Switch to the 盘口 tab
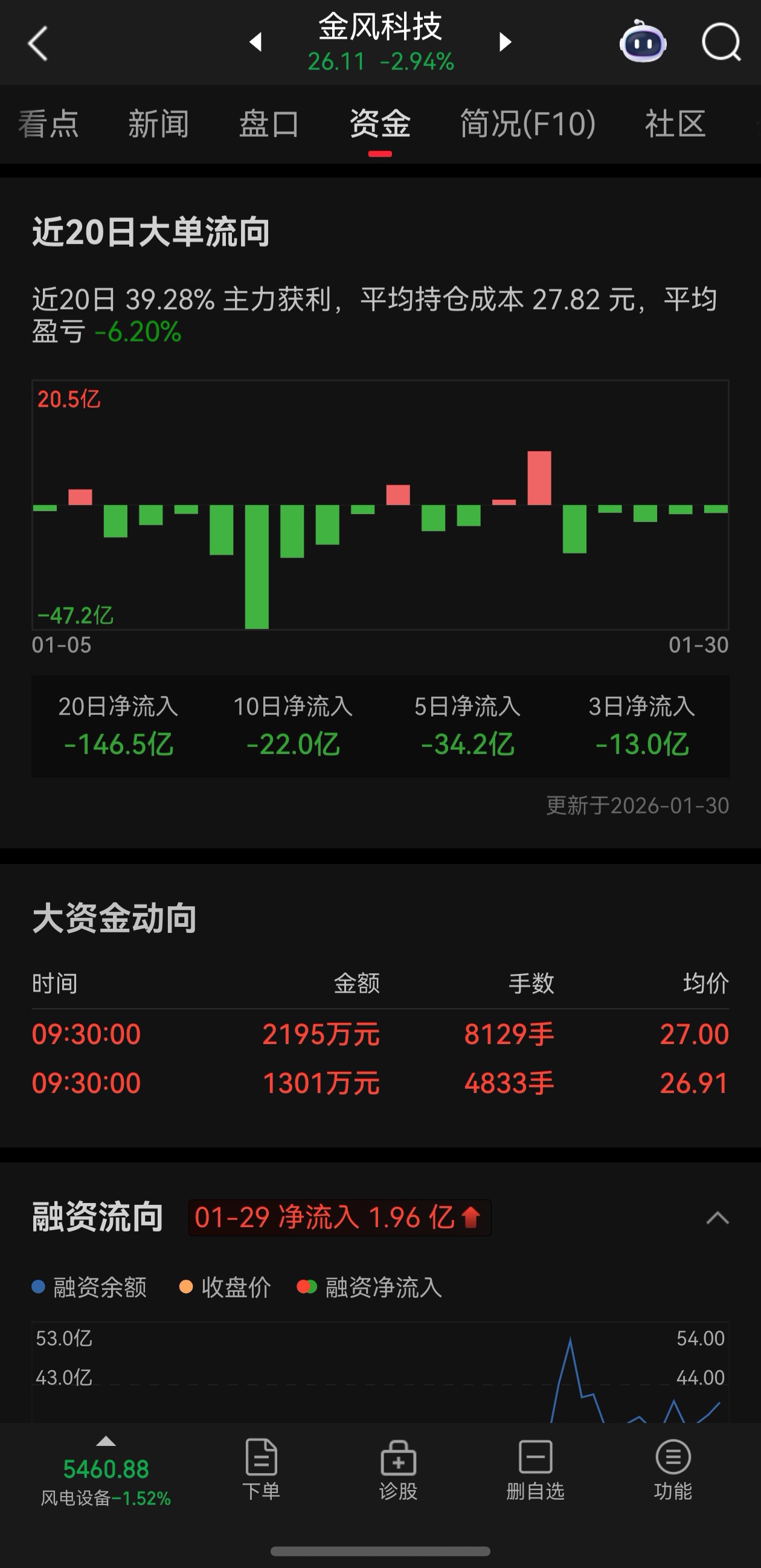Image resolution: width=761 pixels, height=1568 pixels. (x=269, y=124)
